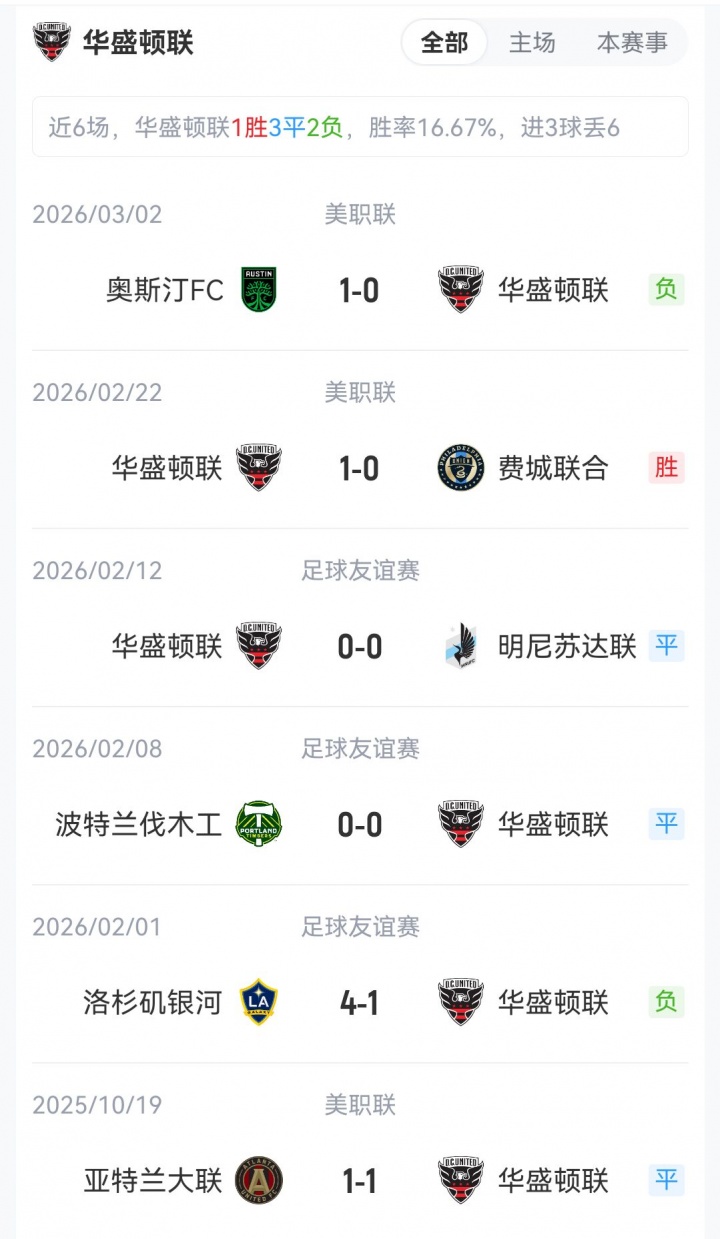The width and height of the screenshot is (720, 1239).
Task: View the 华盛顿联 vs 明尼苏达联 friendly
Action: point(359,647)
